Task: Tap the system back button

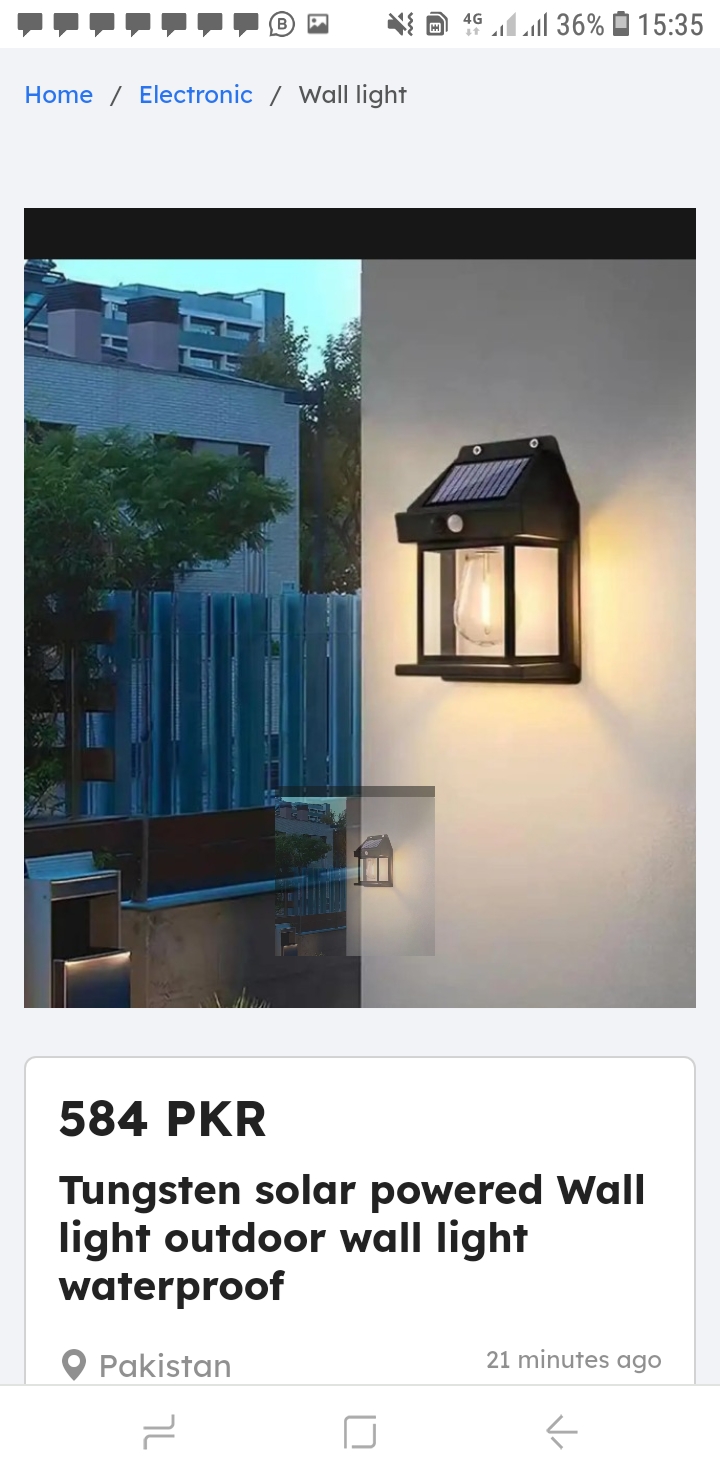Action: coord(561,1432)
